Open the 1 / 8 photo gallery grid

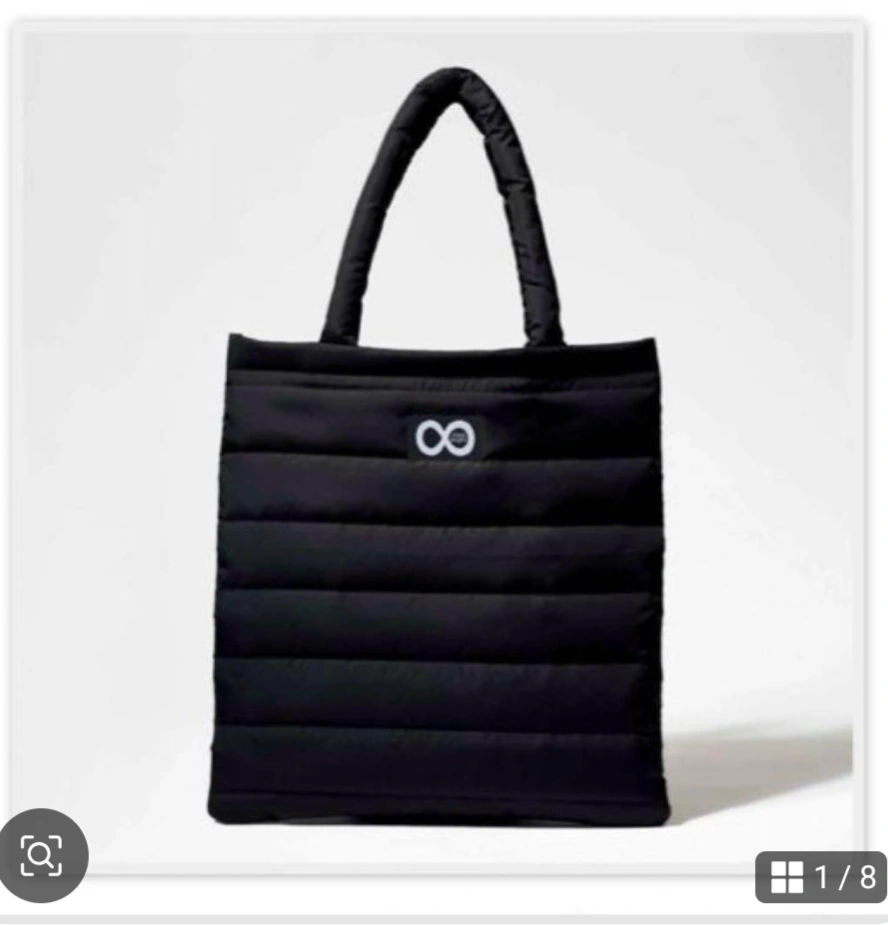[x=821, y=877]
